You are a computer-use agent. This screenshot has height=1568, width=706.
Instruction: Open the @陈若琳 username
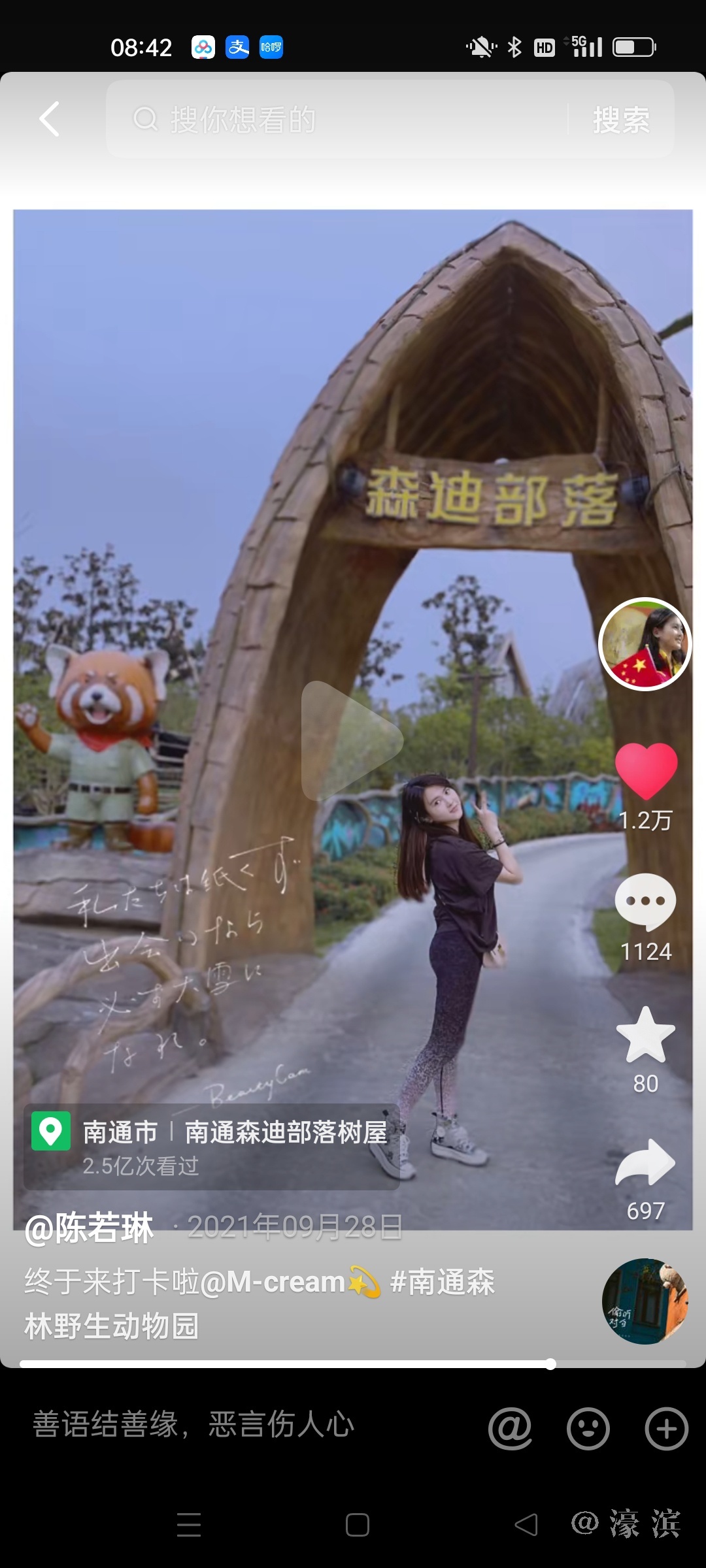[x=89, y=1228]
